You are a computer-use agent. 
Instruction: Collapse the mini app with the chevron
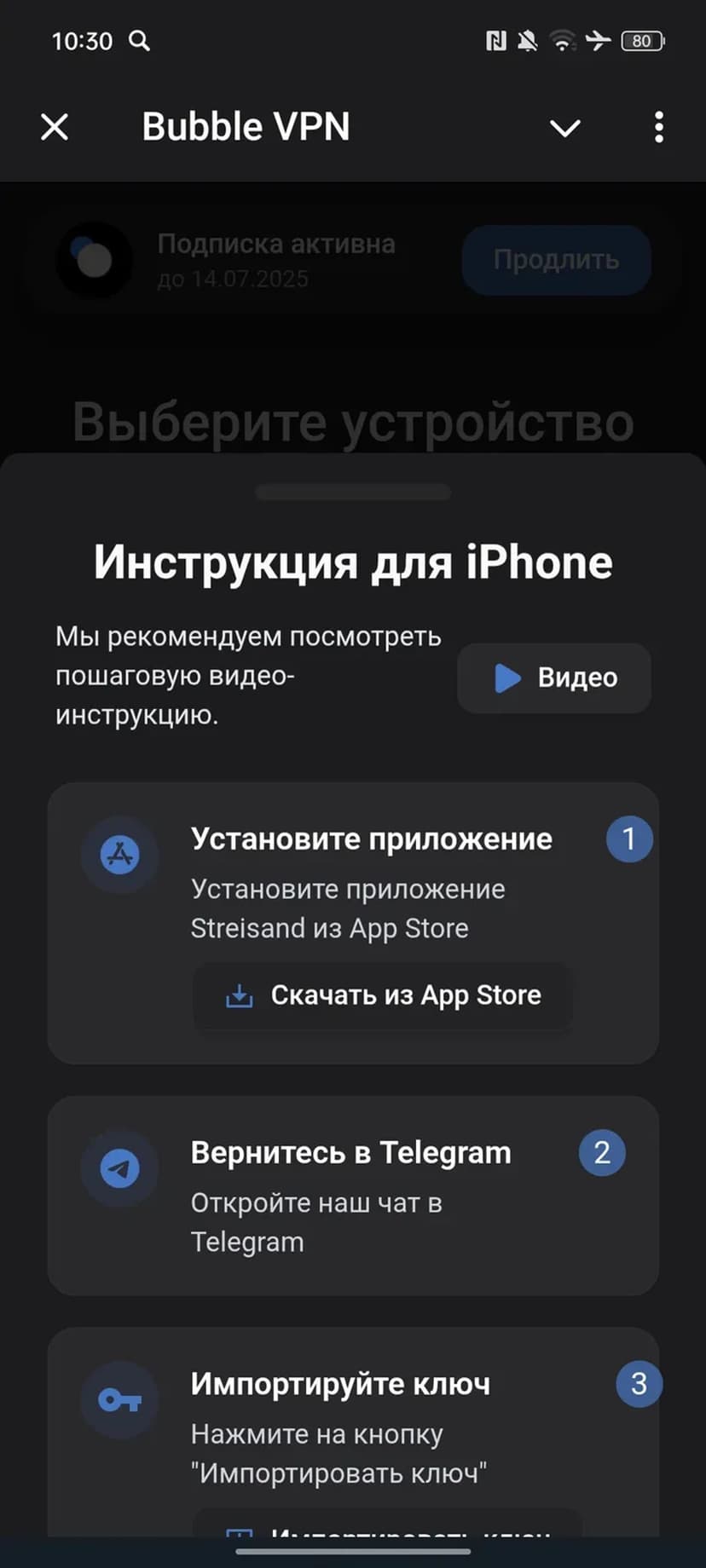point(564,128)
